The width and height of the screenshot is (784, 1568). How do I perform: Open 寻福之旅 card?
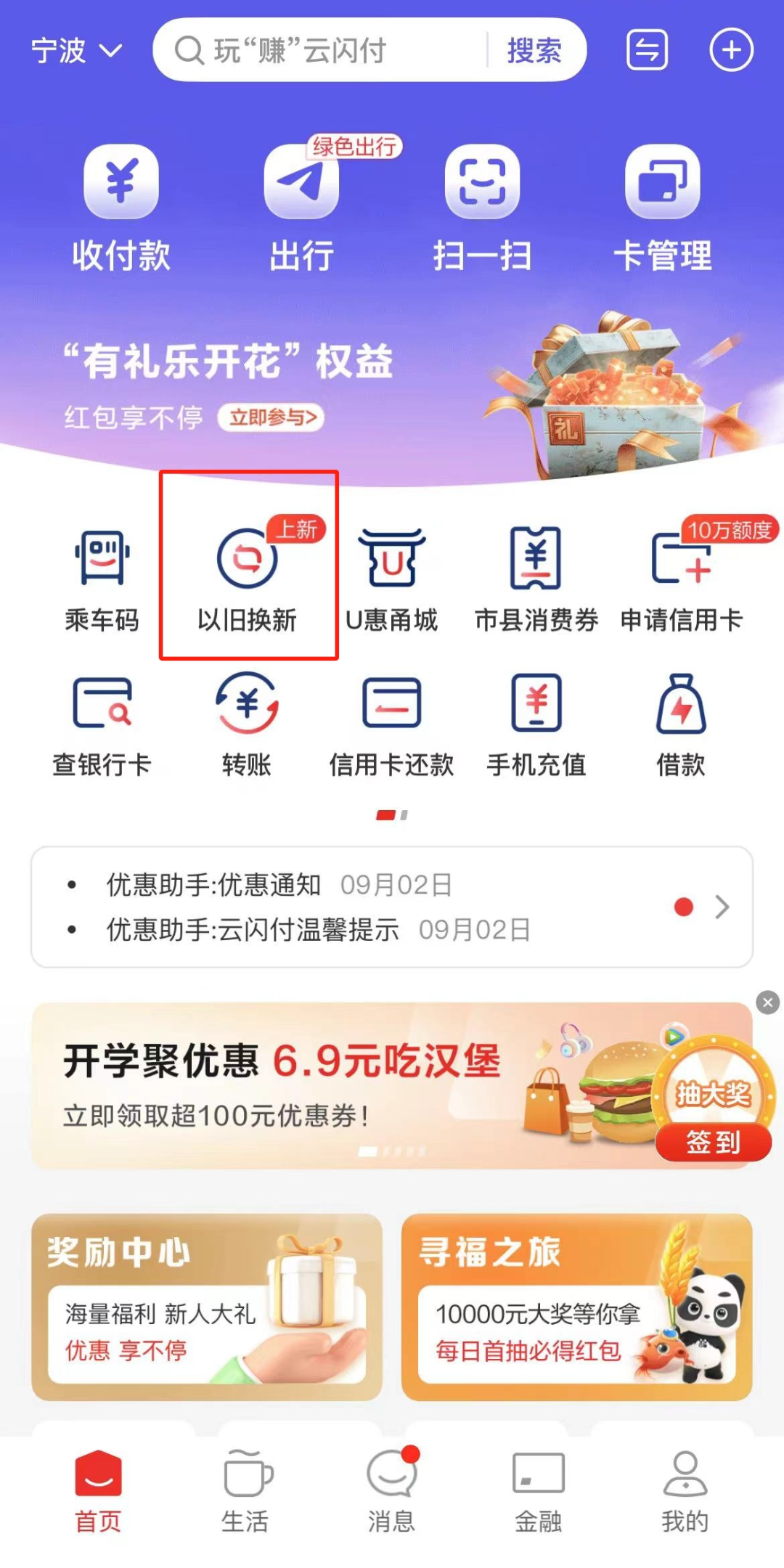576,1307
